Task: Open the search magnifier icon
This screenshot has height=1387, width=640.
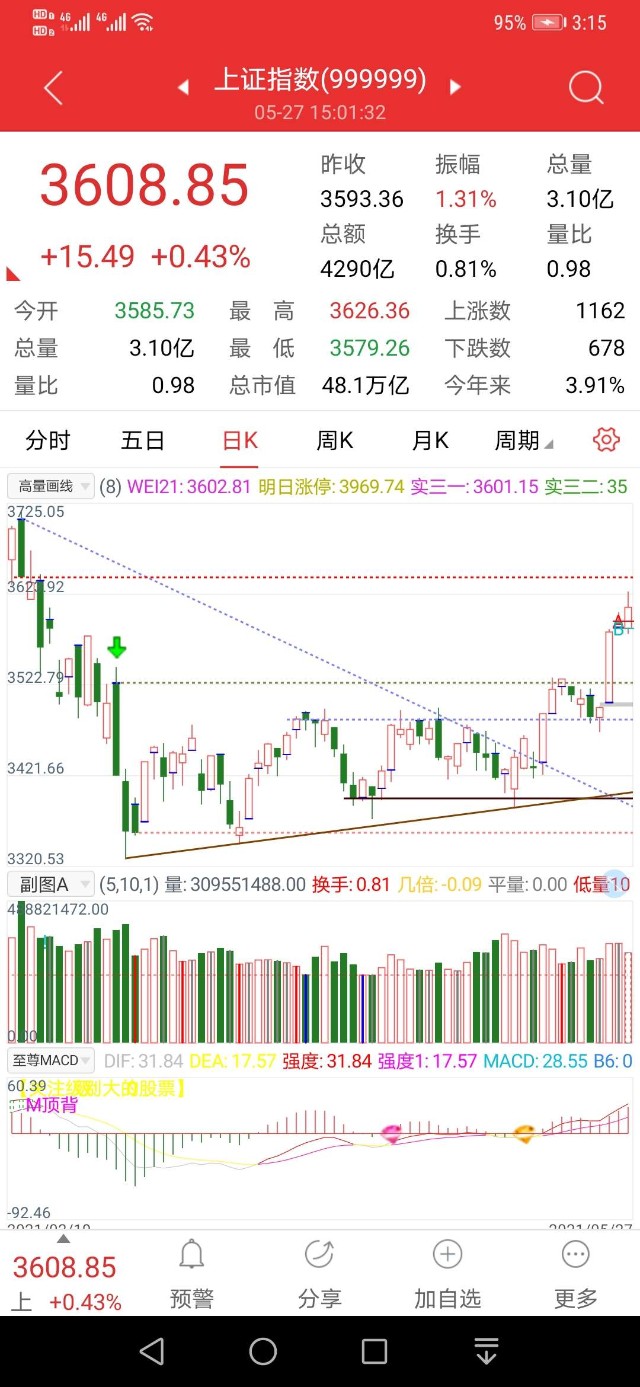Action: [x=586, y=88]
